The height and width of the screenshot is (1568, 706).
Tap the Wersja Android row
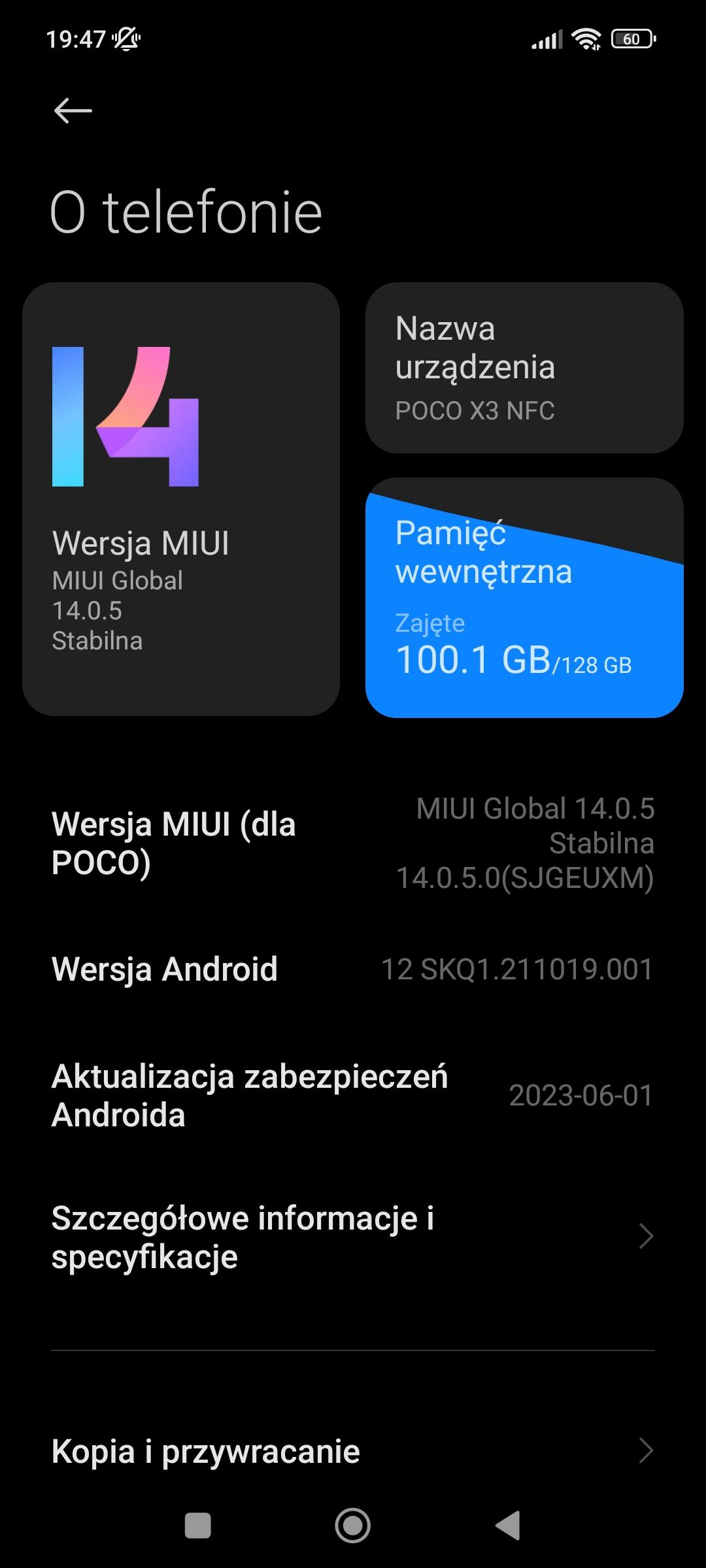tap(353, 969)
